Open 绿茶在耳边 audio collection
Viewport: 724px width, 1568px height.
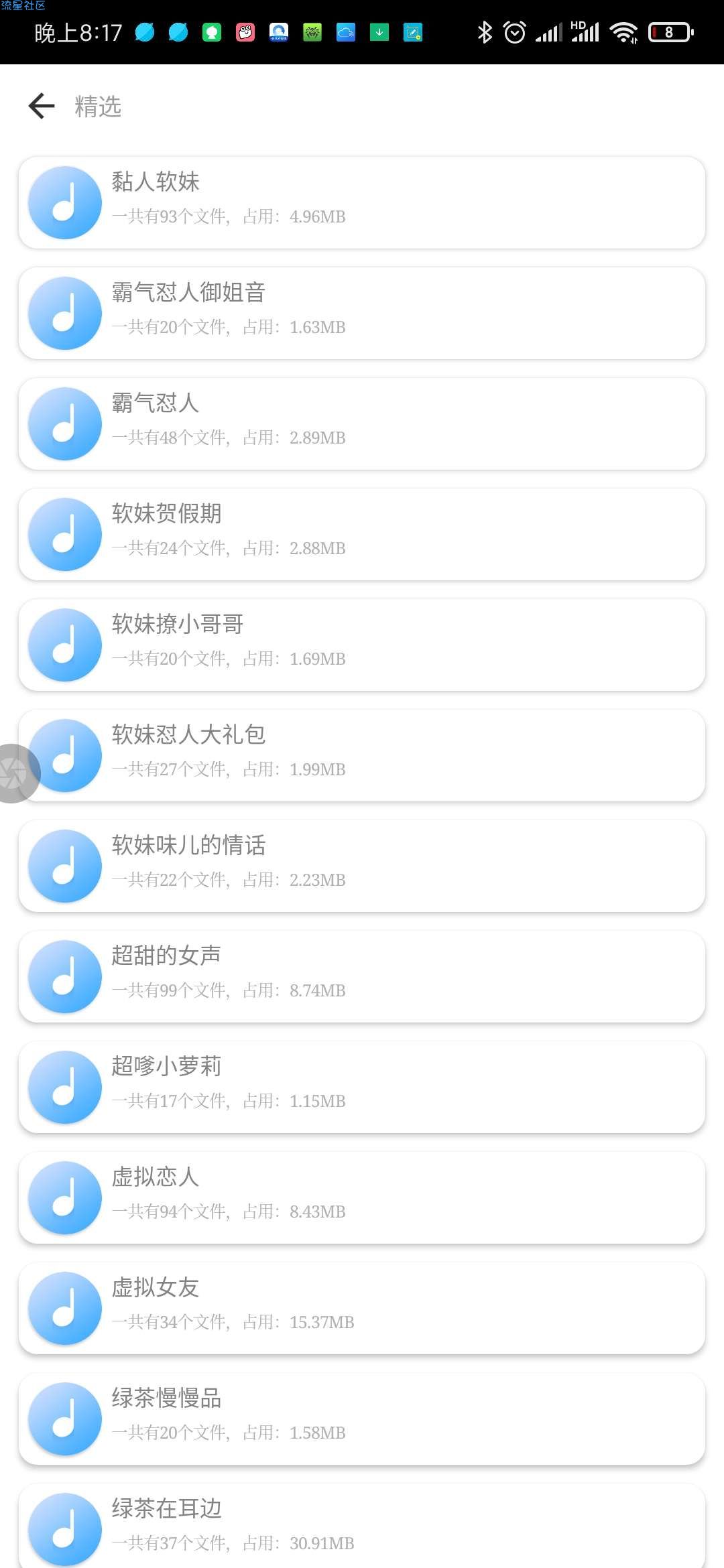[x=362, y=1526]
